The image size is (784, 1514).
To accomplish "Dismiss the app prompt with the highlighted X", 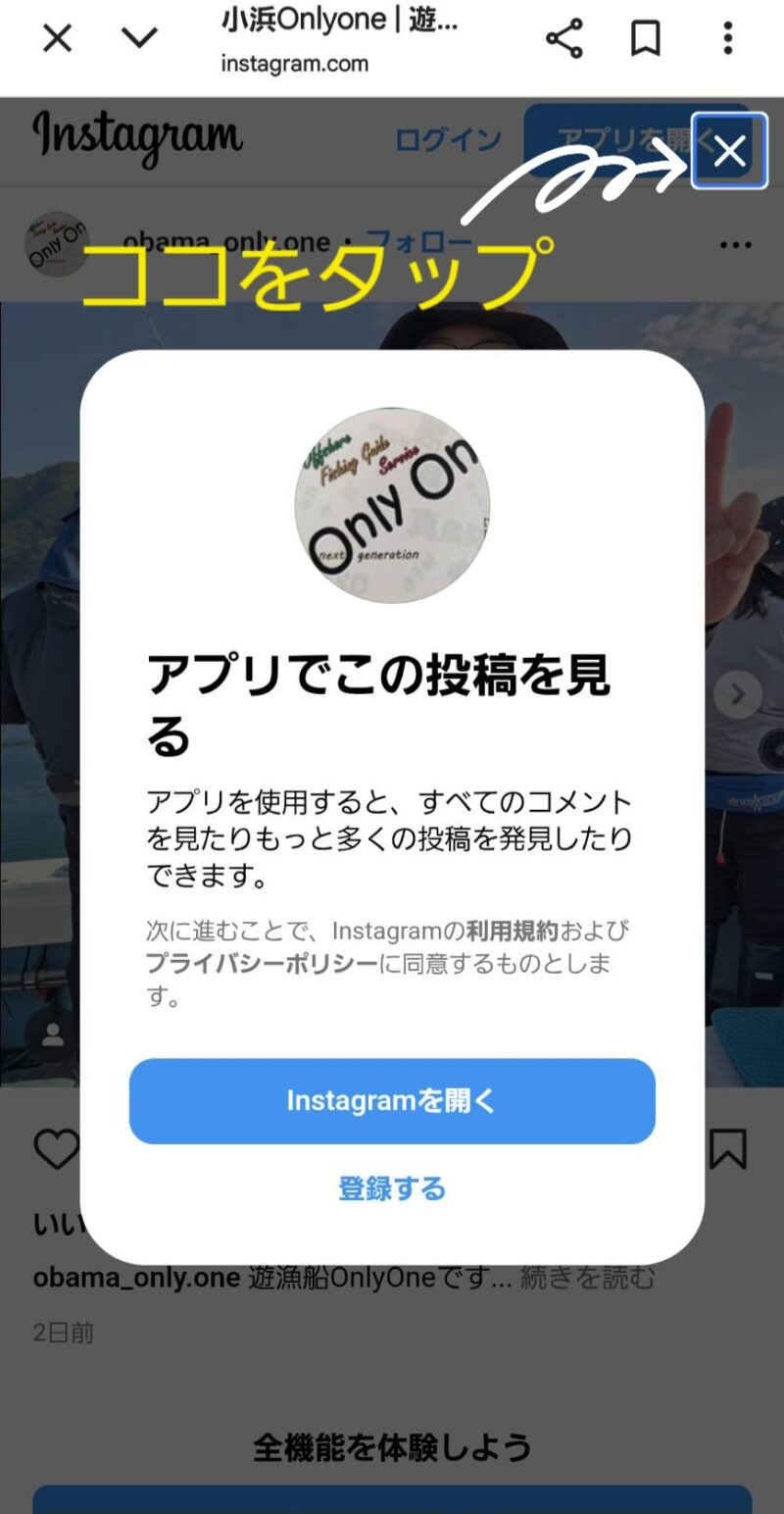I will [x=729, y=152].
